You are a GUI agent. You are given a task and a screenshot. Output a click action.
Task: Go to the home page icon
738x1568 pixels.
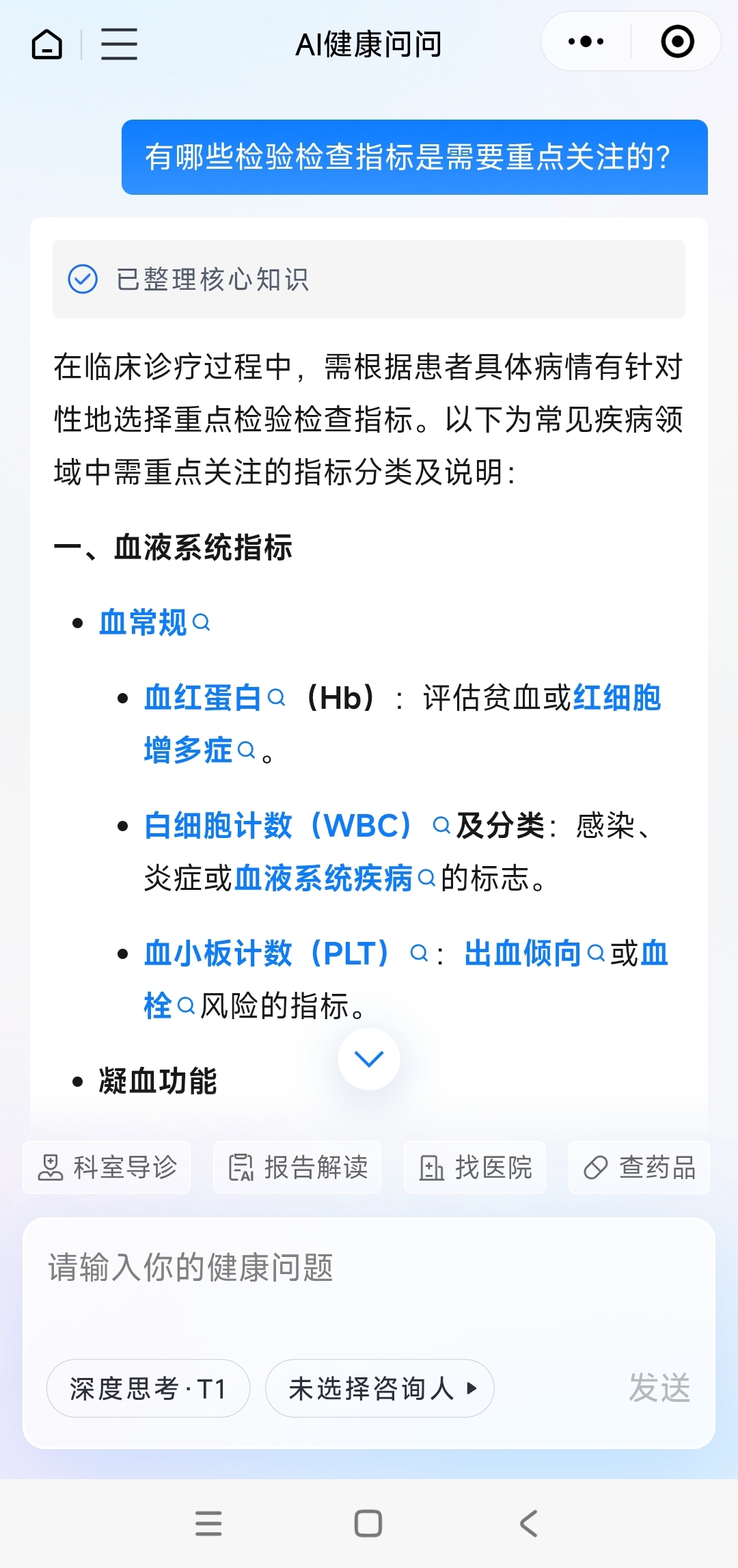tap(47, 44)
